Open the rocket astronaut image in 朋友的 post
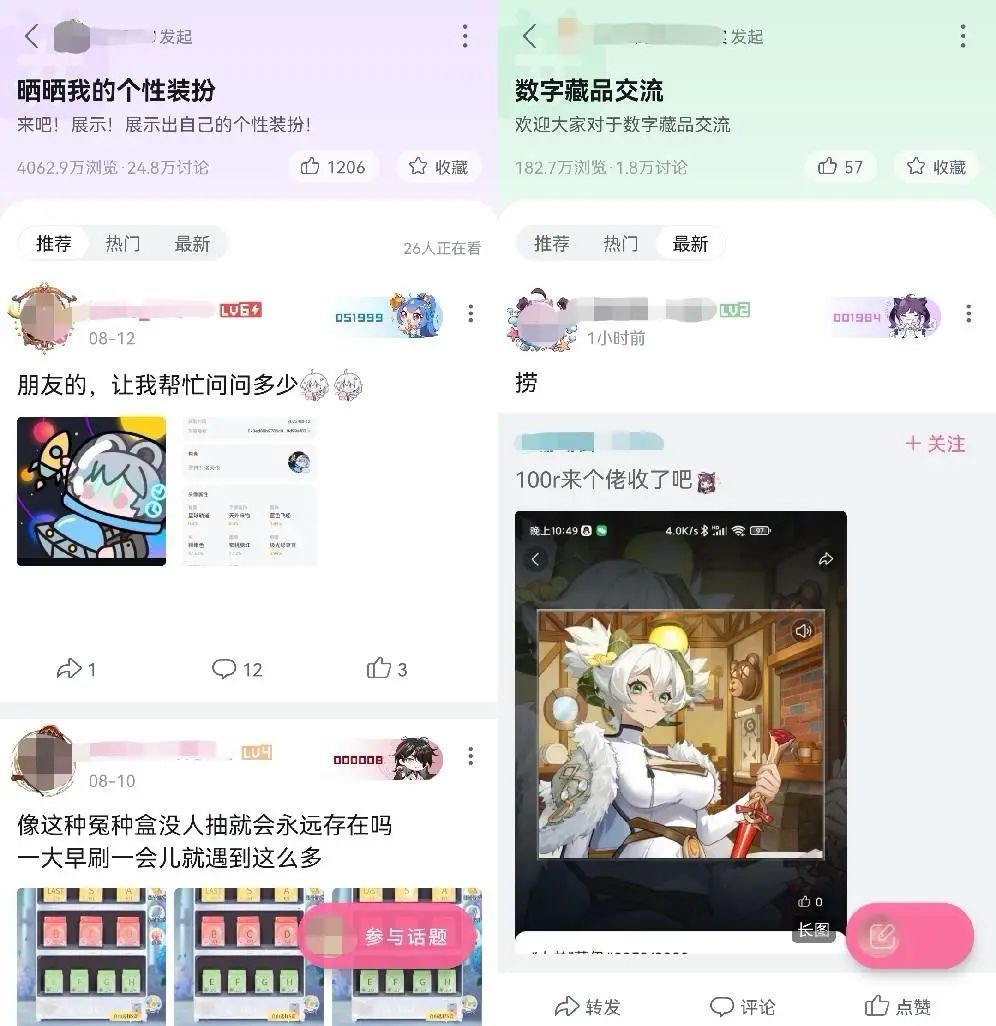The height and width of the screenshot is (1026, 996). click(92, 491)
